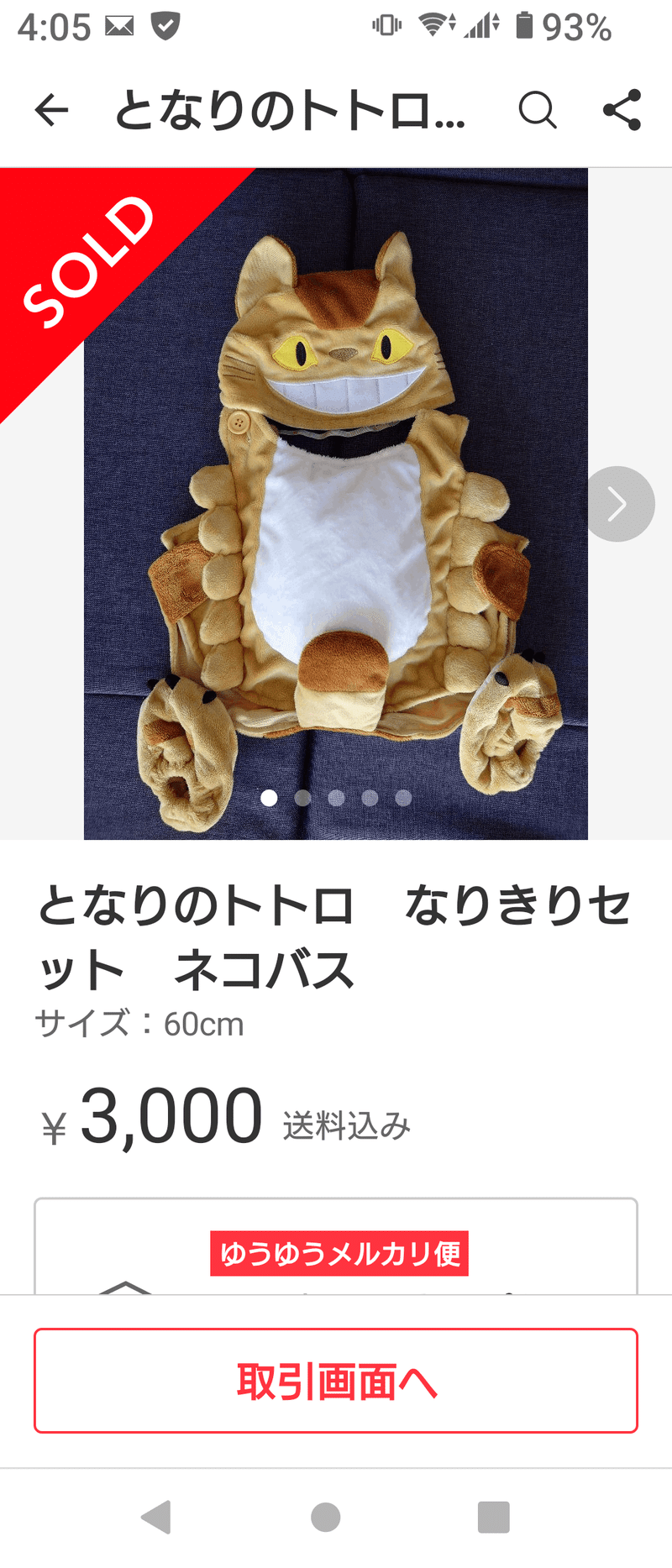Tap the red SOLD corner banner
Viewport: 672px width, 1568px height.
pos(88,260)
